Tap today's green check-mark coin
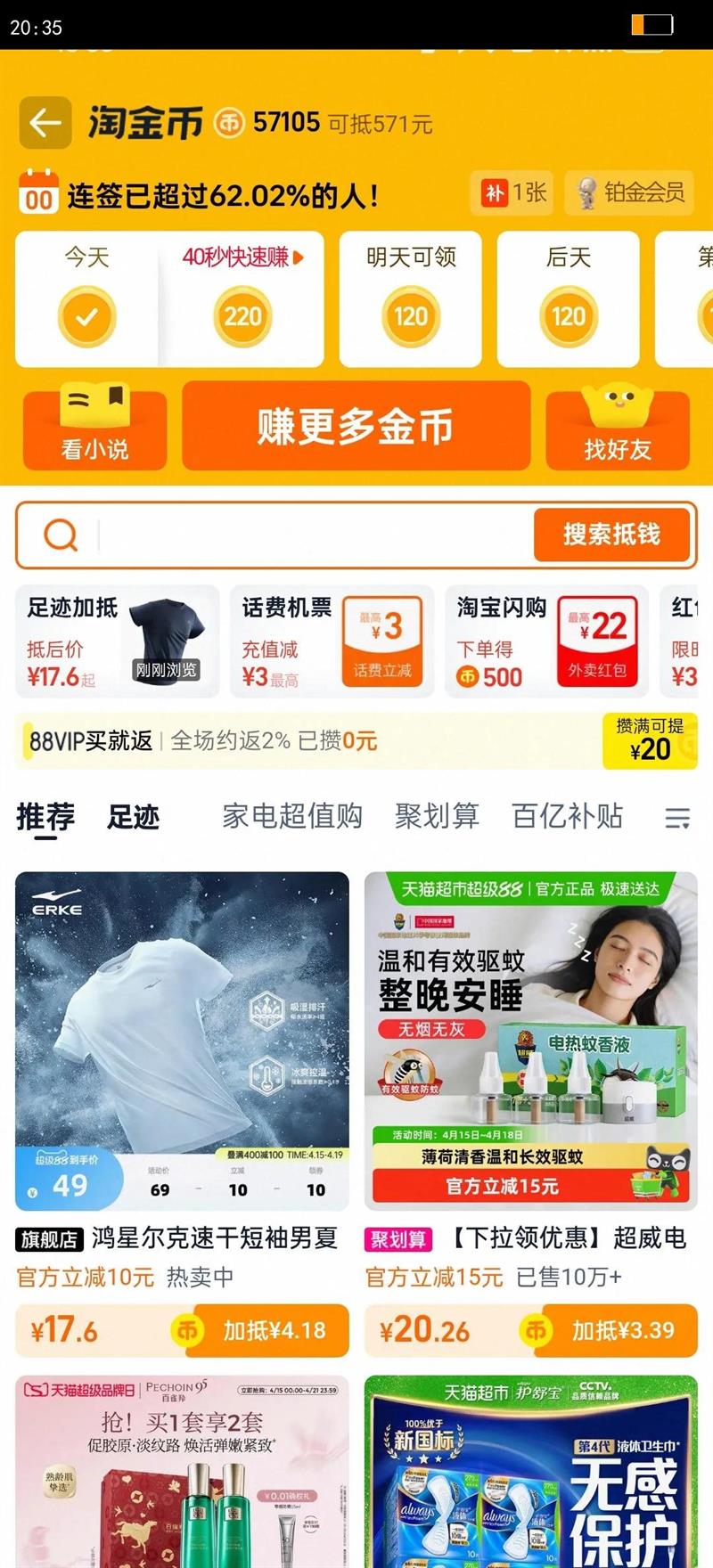Viewport: 713px width, 1568px height. click(86, 314)
